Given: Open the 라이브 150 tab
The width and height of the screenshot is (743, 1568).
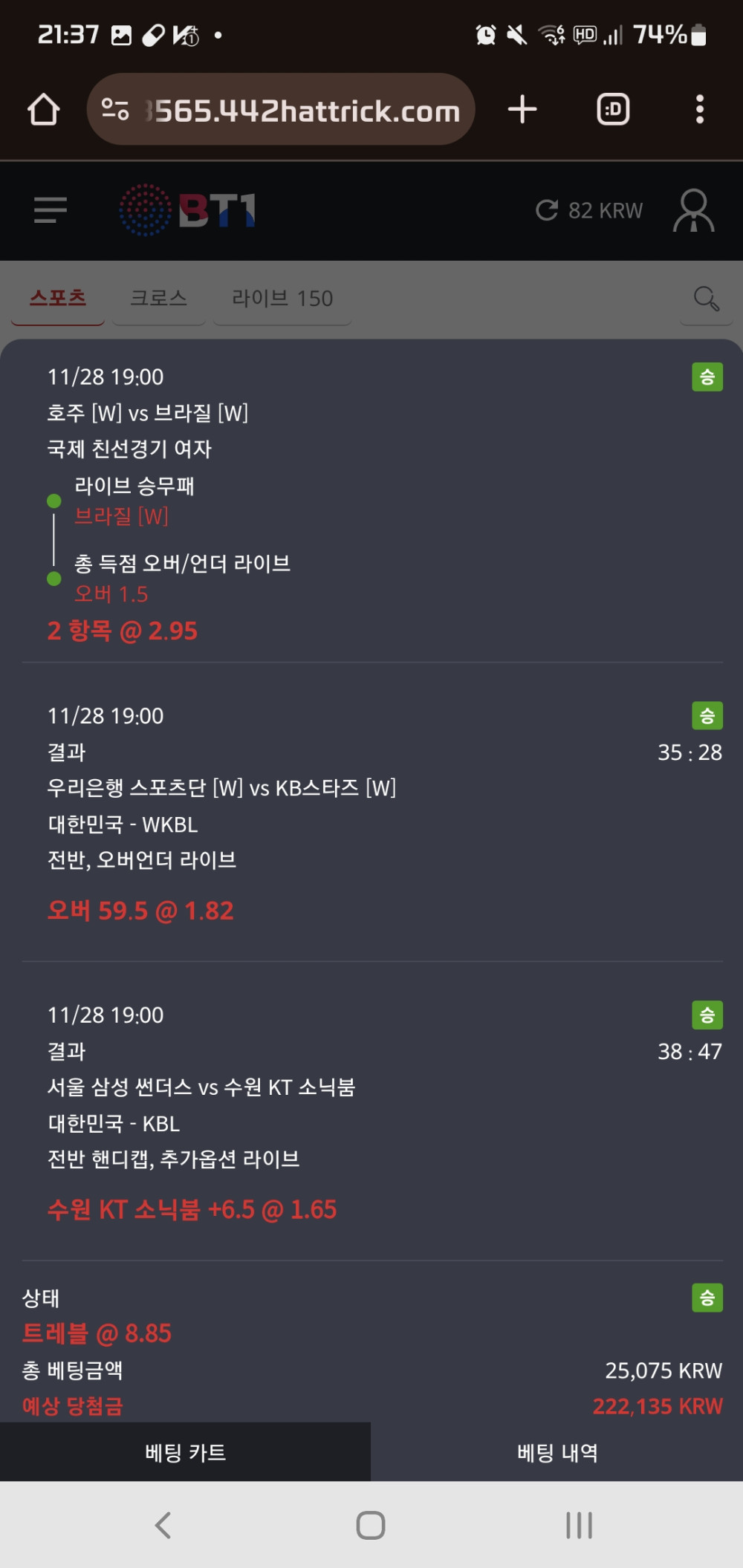Looking at the screenshot, I should (x=282, y=299).
